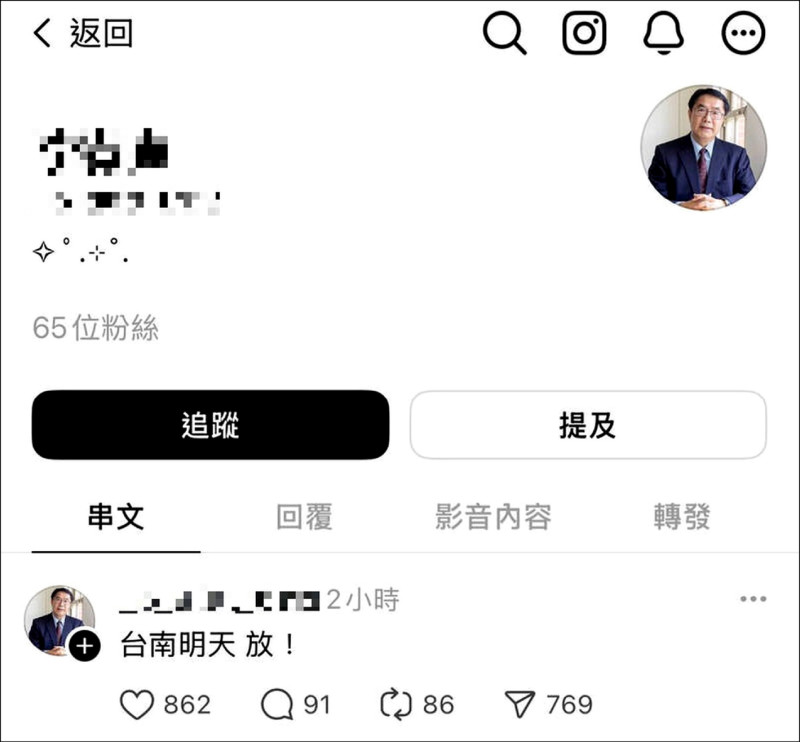Open the search magnifier icon
Screen dimensions: 800x742
coord(504,33)
